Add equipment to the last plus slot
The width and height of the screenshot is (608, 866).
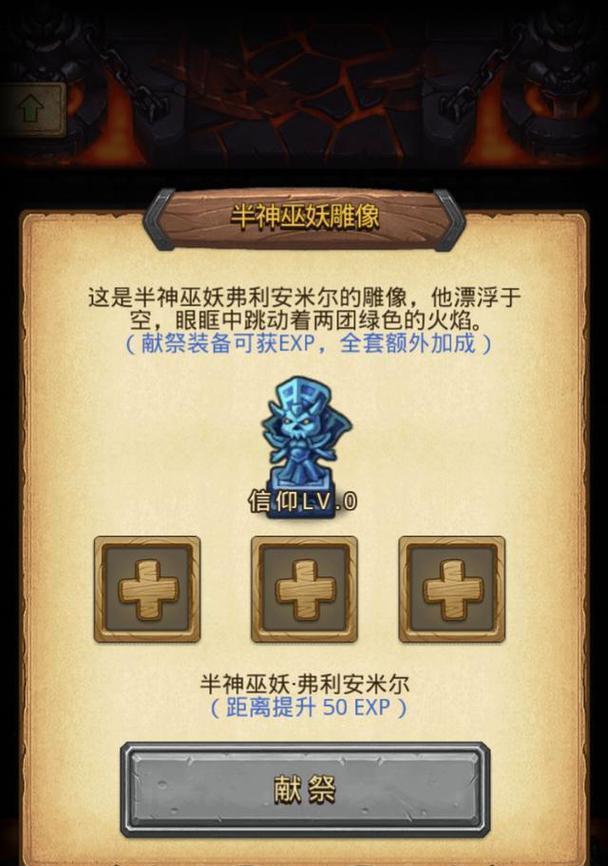point(452,589)
